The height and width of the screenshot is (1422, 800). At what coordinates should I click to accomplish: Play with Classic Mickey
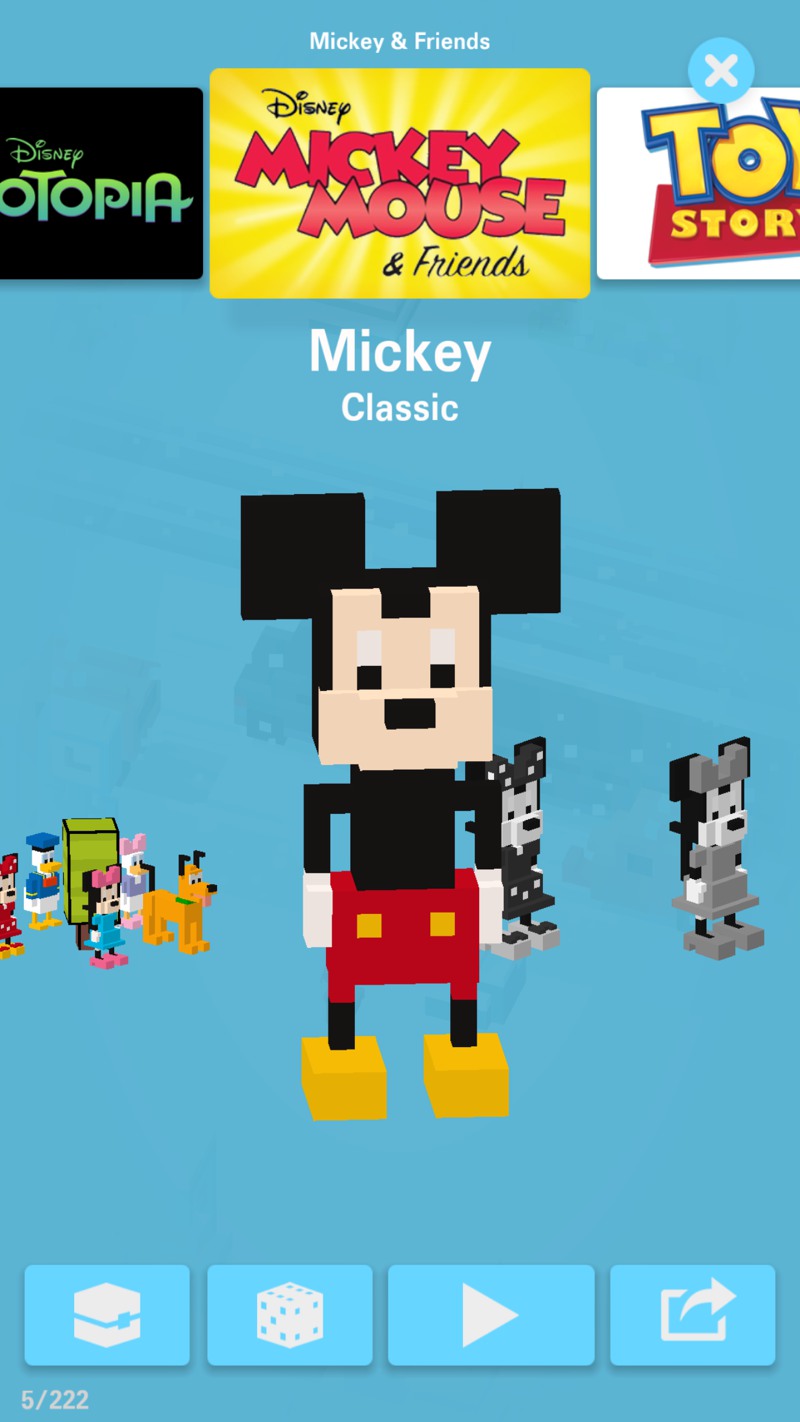coord(491,1315)
